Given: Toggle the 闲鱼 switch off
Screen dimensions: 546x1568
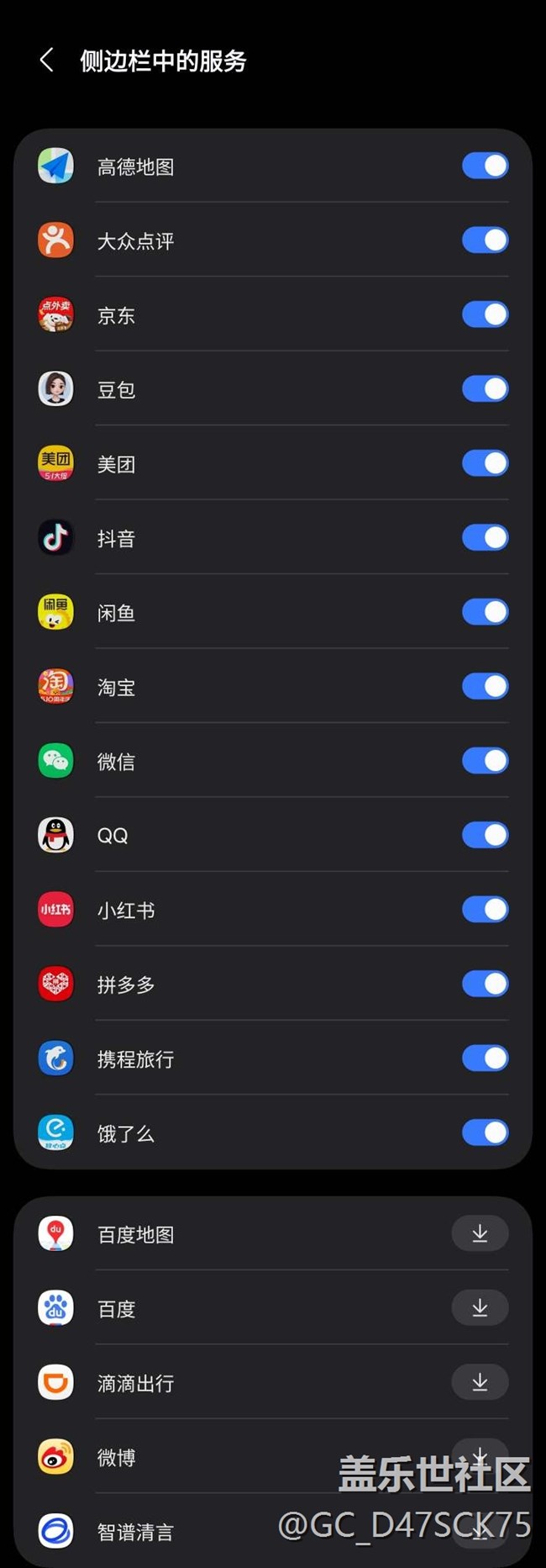Looking at the screenshot, I should [x=485, y=612].
